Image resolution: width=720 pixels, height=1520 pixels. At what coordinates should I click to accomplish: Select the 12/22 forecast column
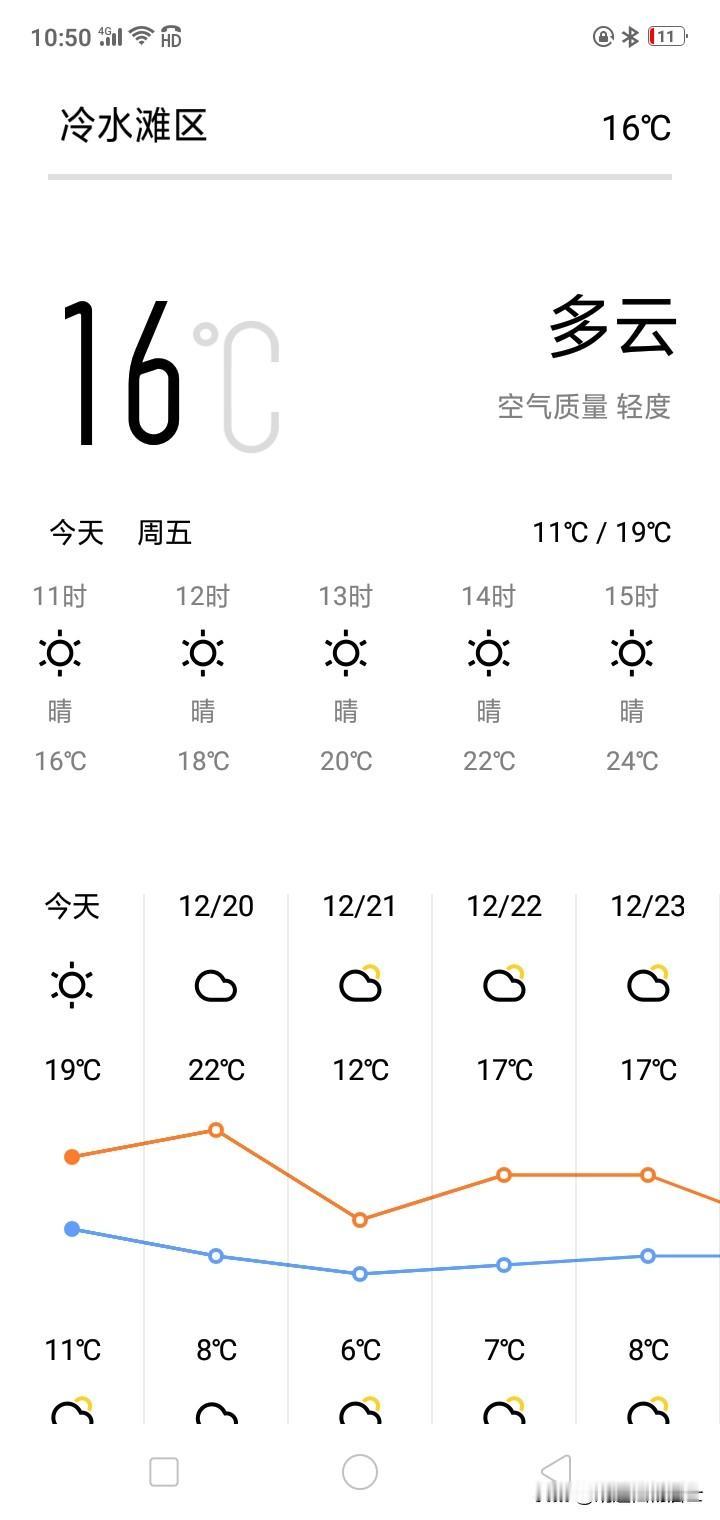[503, 907]
